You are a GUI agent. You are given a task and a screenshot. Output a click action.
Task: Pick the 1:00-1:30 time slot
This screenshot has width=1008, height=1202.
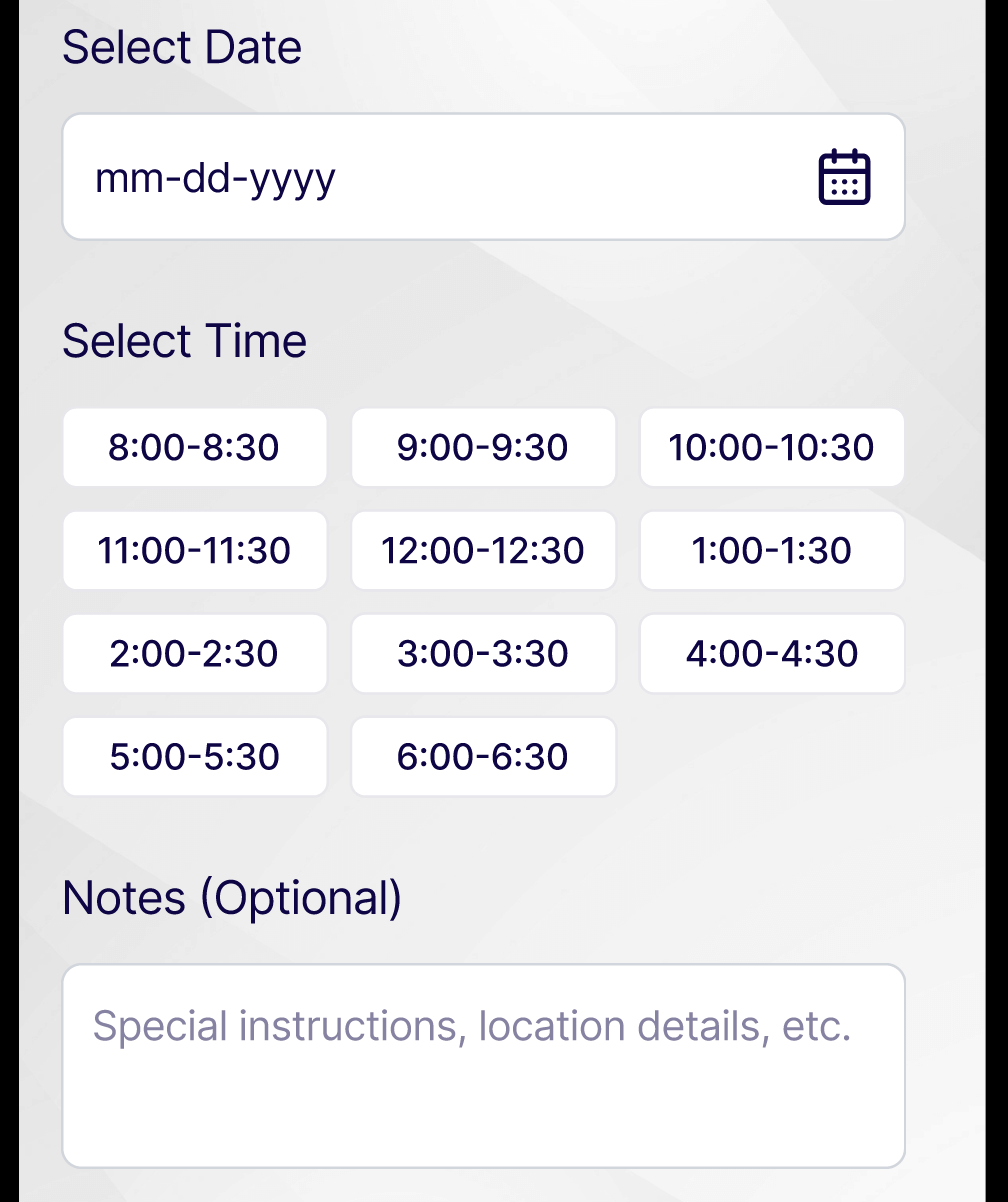coord(772,551)
